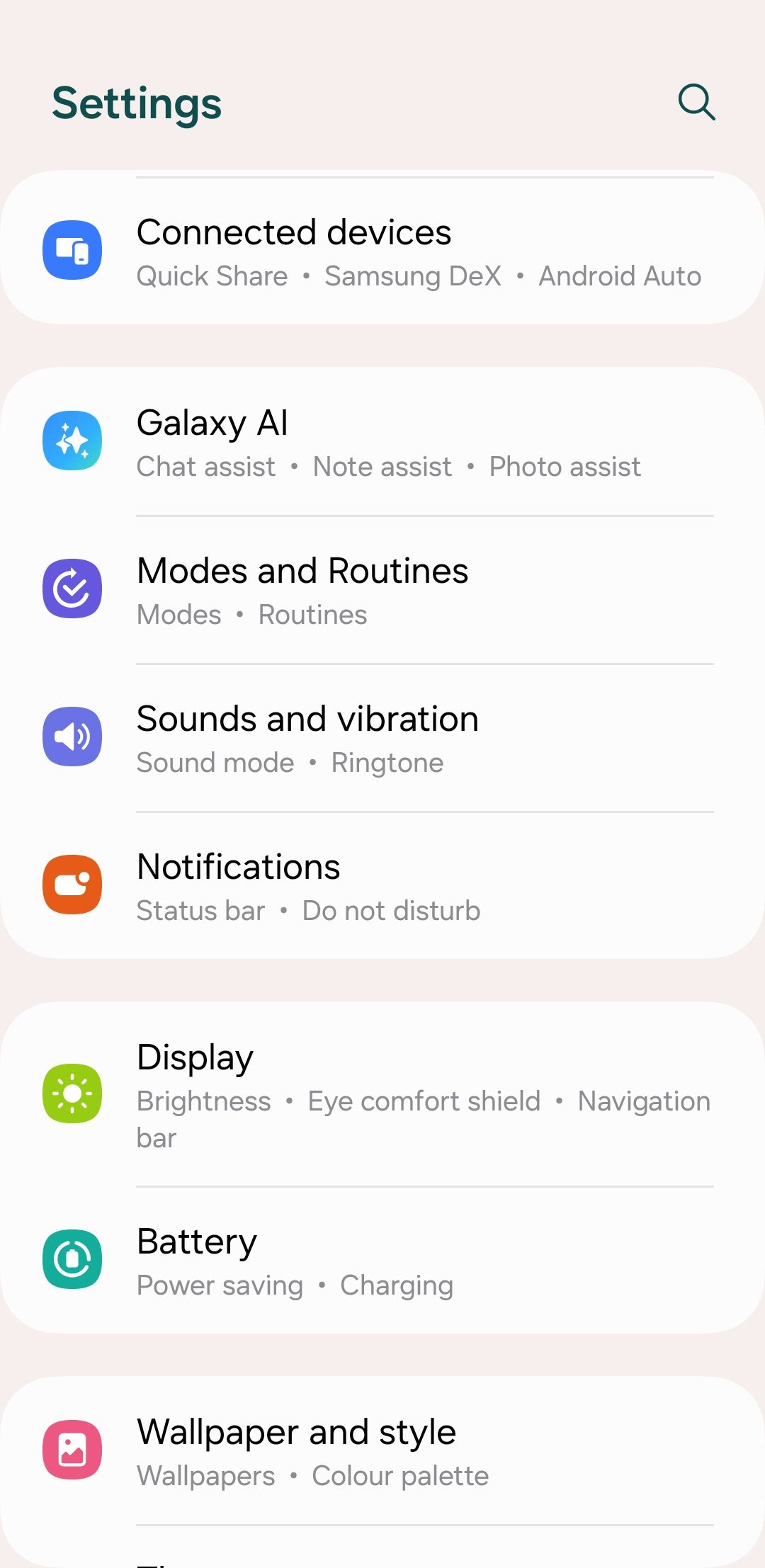The image size is (765, 1568).
Task: Open Display via its Brightness subtitle
Action: click(203, 1101)
